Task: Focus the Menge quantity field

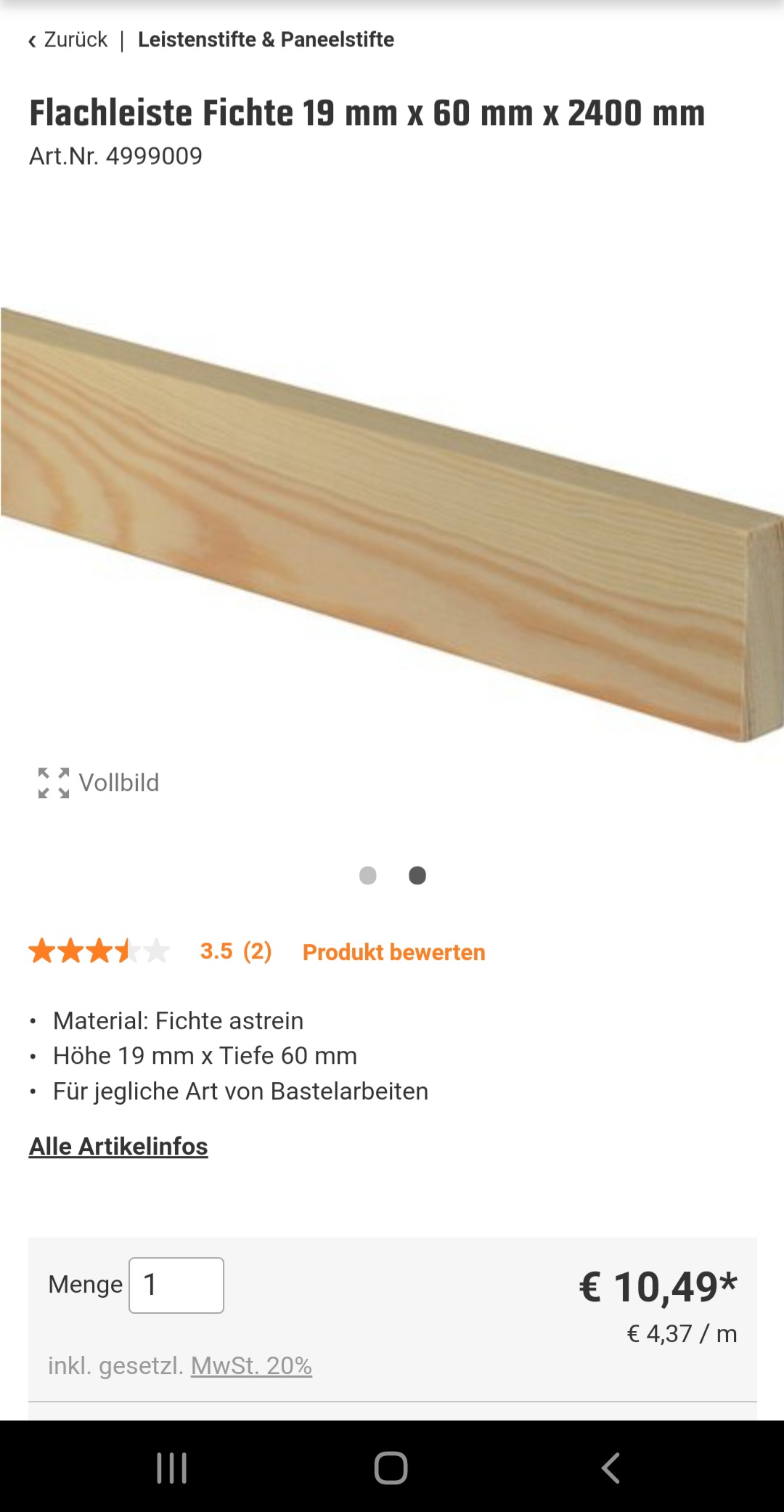Action: coord(176,1285)
